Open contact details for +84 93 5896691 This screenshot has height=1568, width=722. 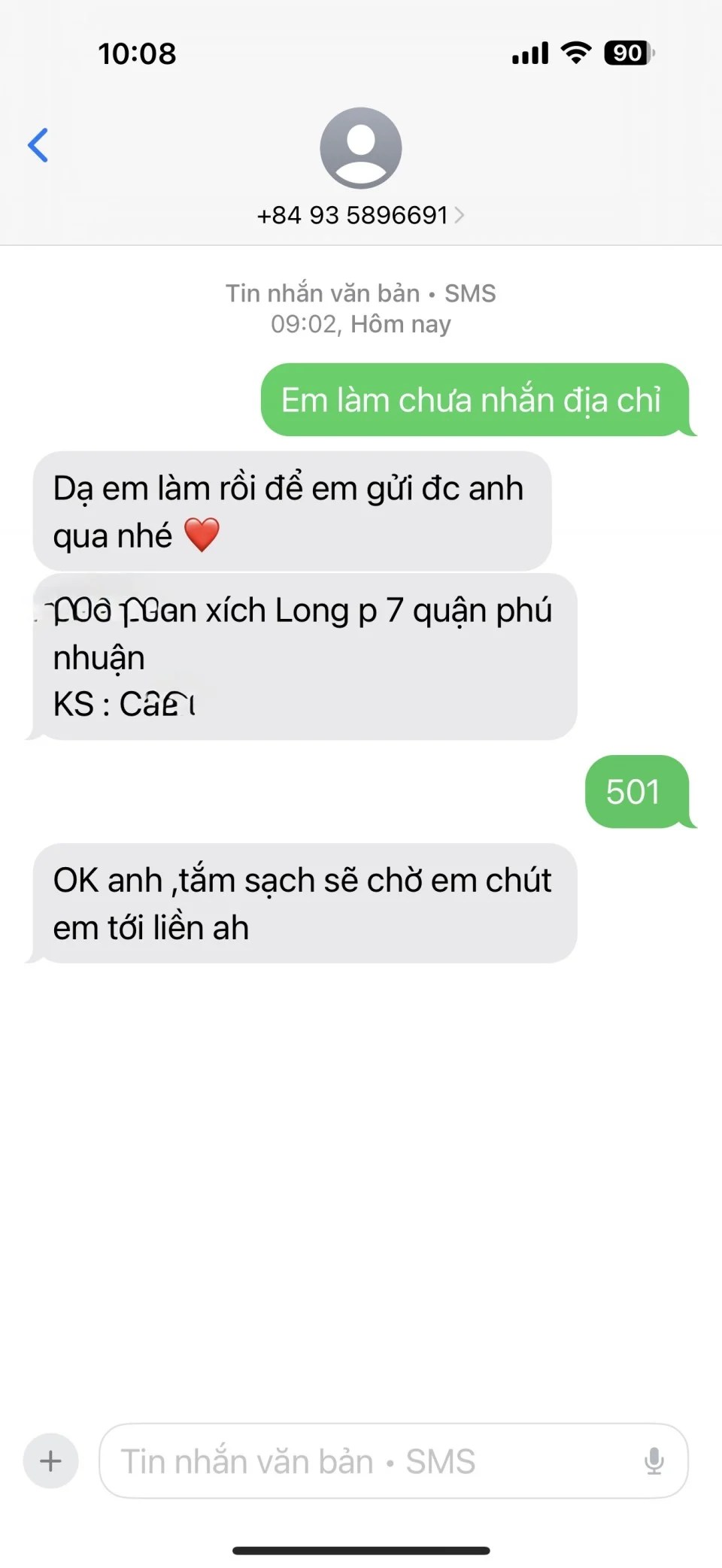360,215
